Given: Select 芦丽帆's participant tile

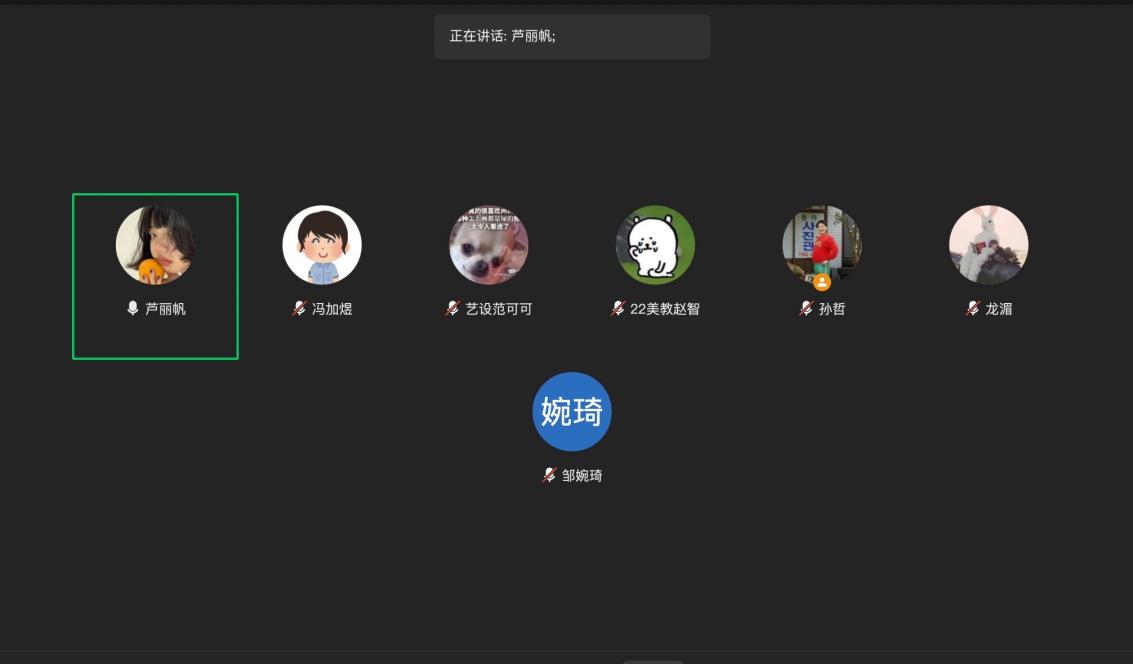Looking at the screenshot, I should click(x=155, y=275).
